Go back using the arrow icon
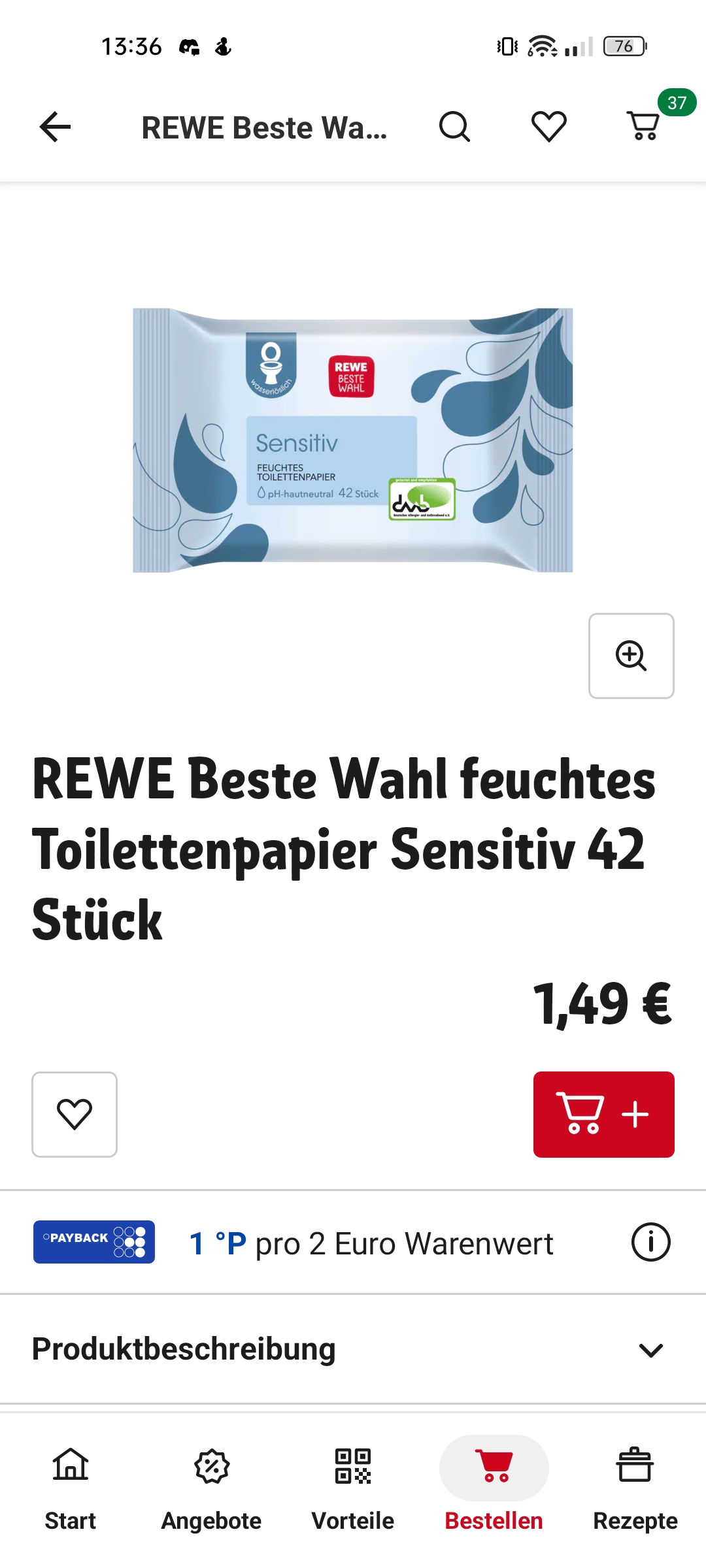The image size is (706, 1568). coord(55,127)
